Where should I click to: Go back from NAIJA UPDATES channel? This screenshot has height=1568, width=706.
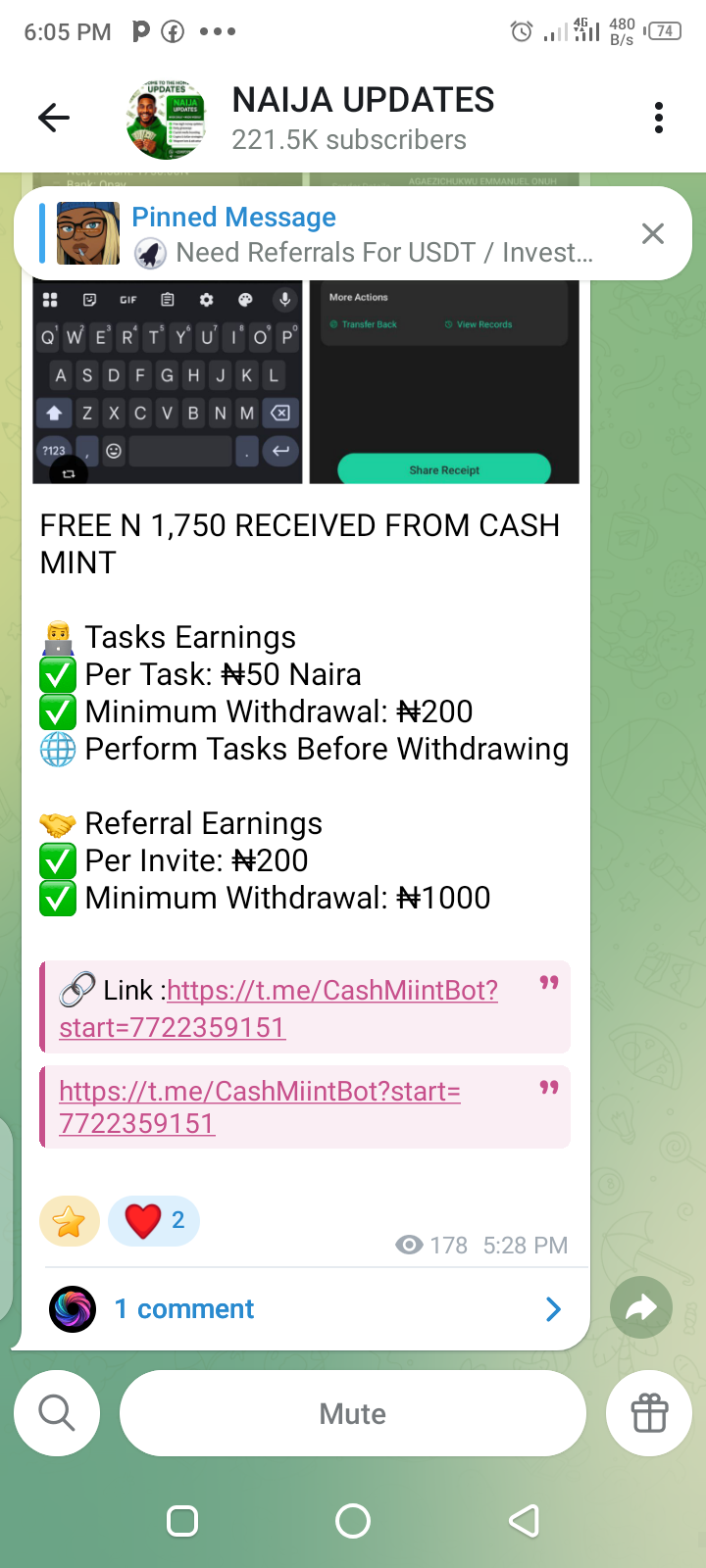[54, 119]
